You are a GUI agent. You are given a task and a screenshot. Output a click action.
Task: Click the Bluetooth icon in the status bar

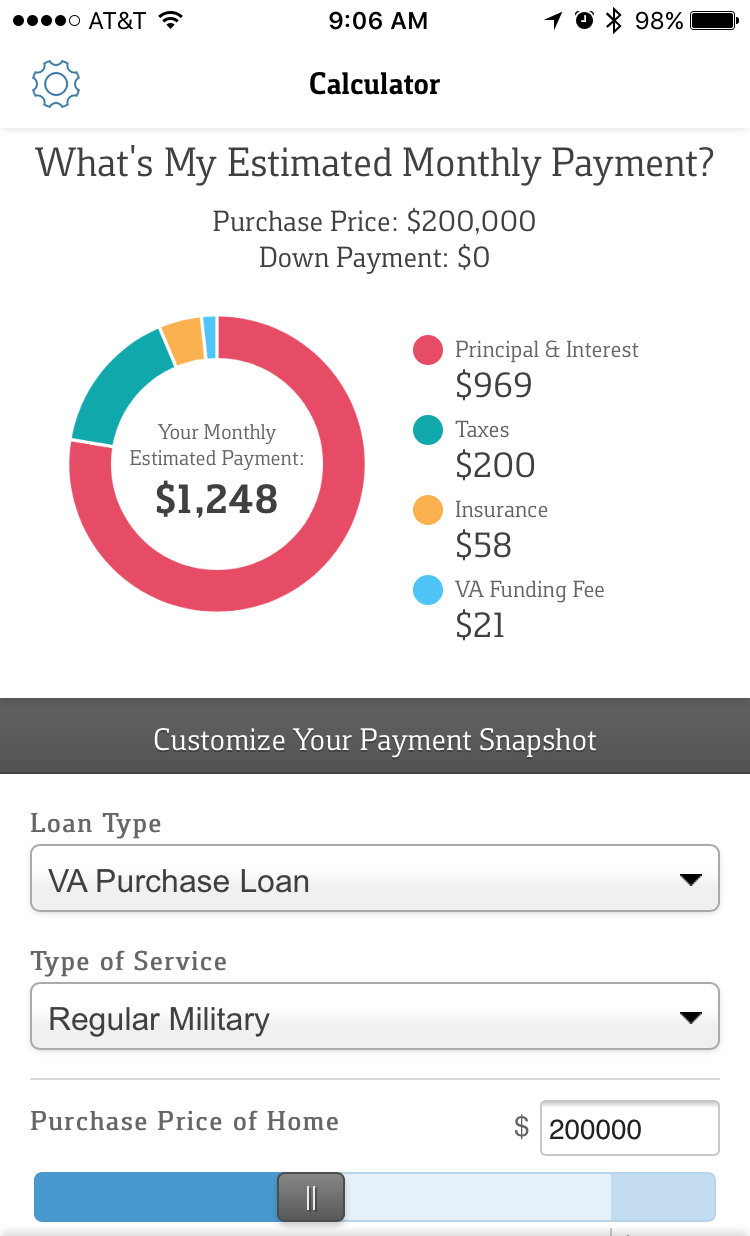[x=613, y=18]
